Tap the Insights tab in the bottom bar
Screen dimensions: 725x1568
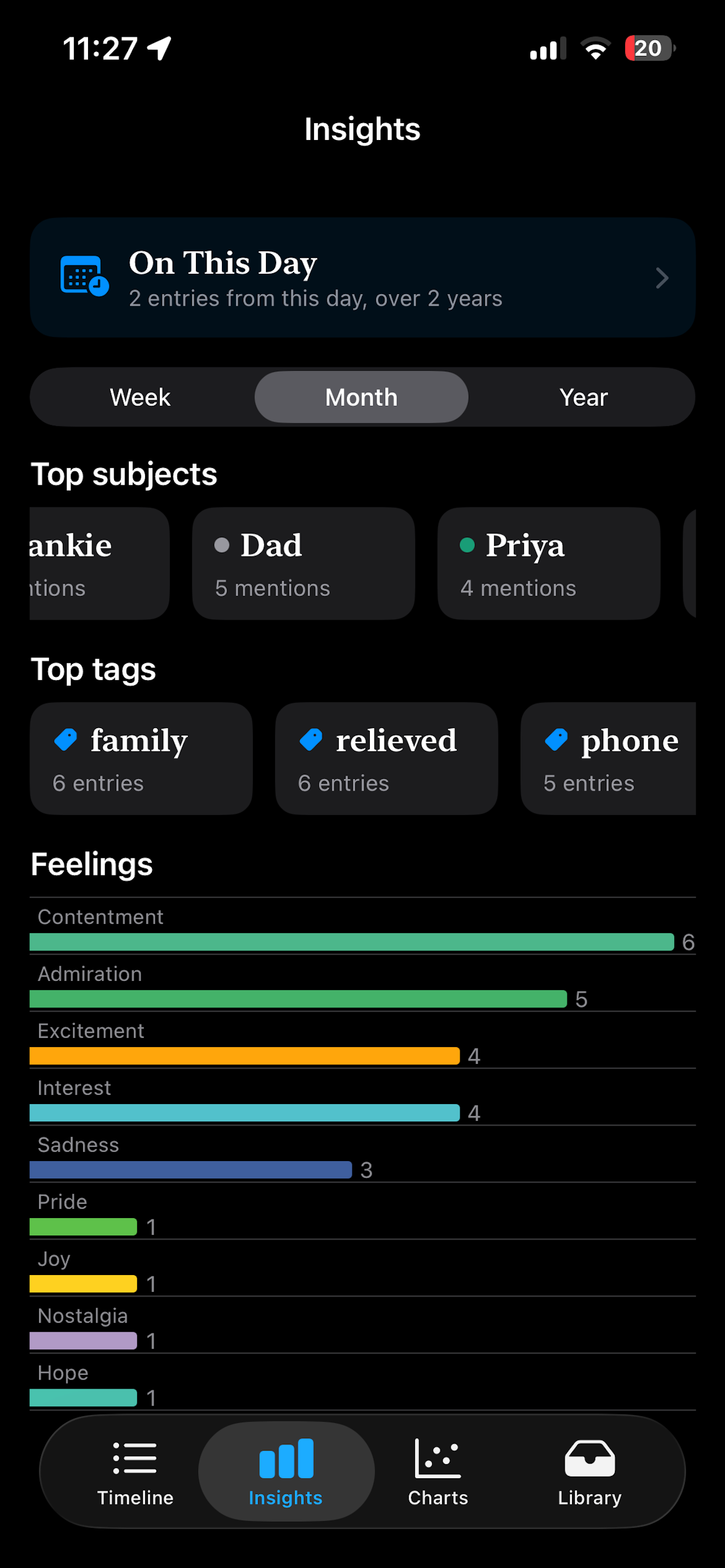point(286,1472)
